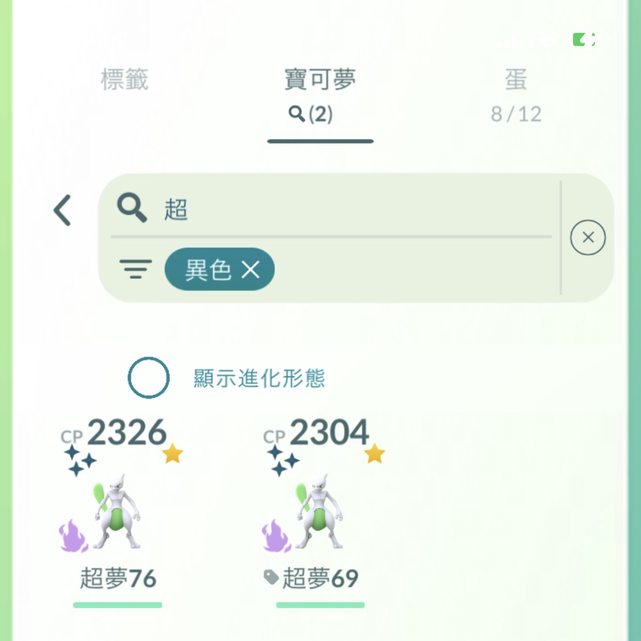Remove the 異色 filter chip
The width and height of the screenshot is (641, 641).
250,269
